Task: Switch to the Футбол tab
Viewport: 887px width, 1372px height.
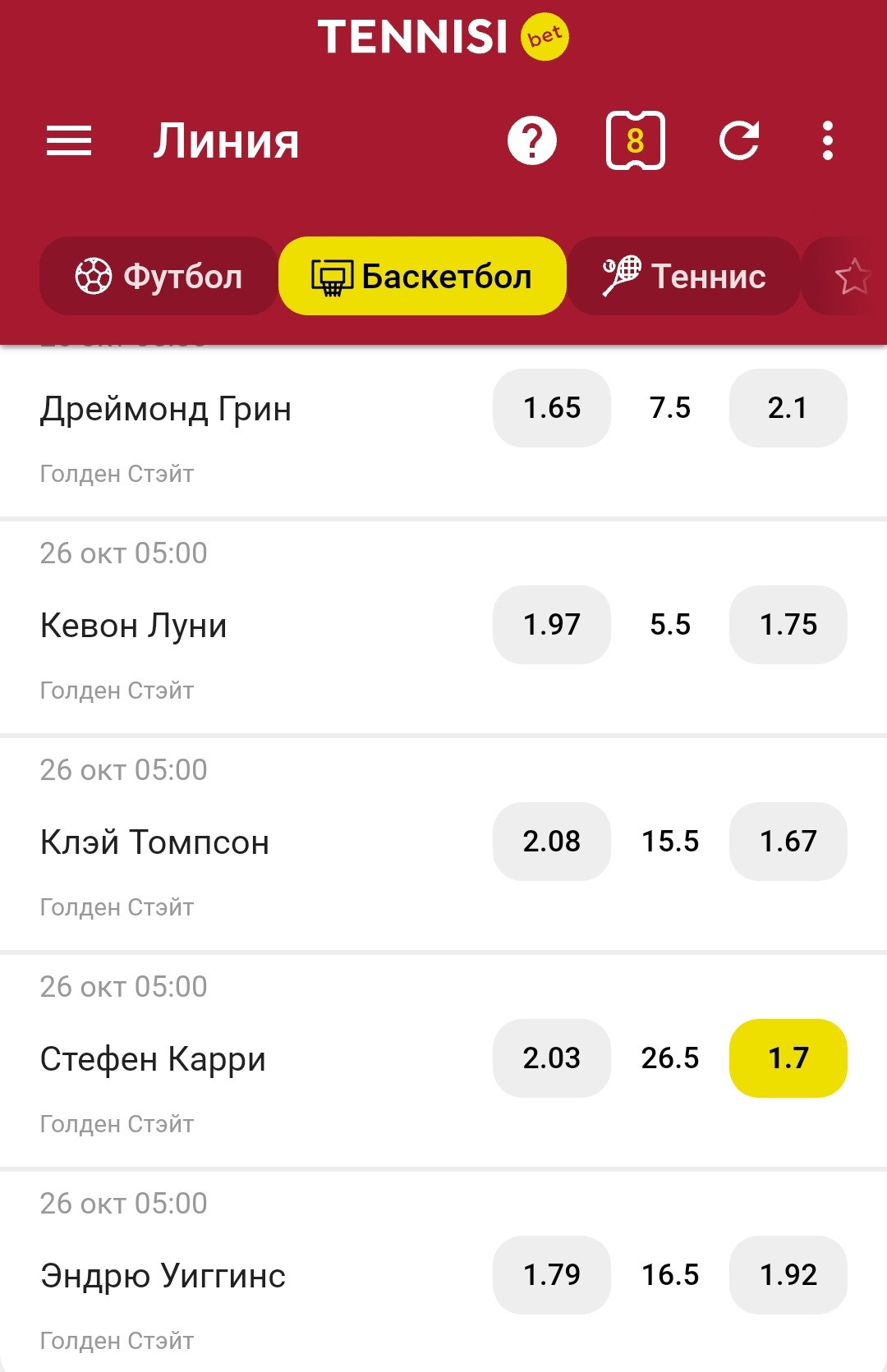Action: click(159, 277)
